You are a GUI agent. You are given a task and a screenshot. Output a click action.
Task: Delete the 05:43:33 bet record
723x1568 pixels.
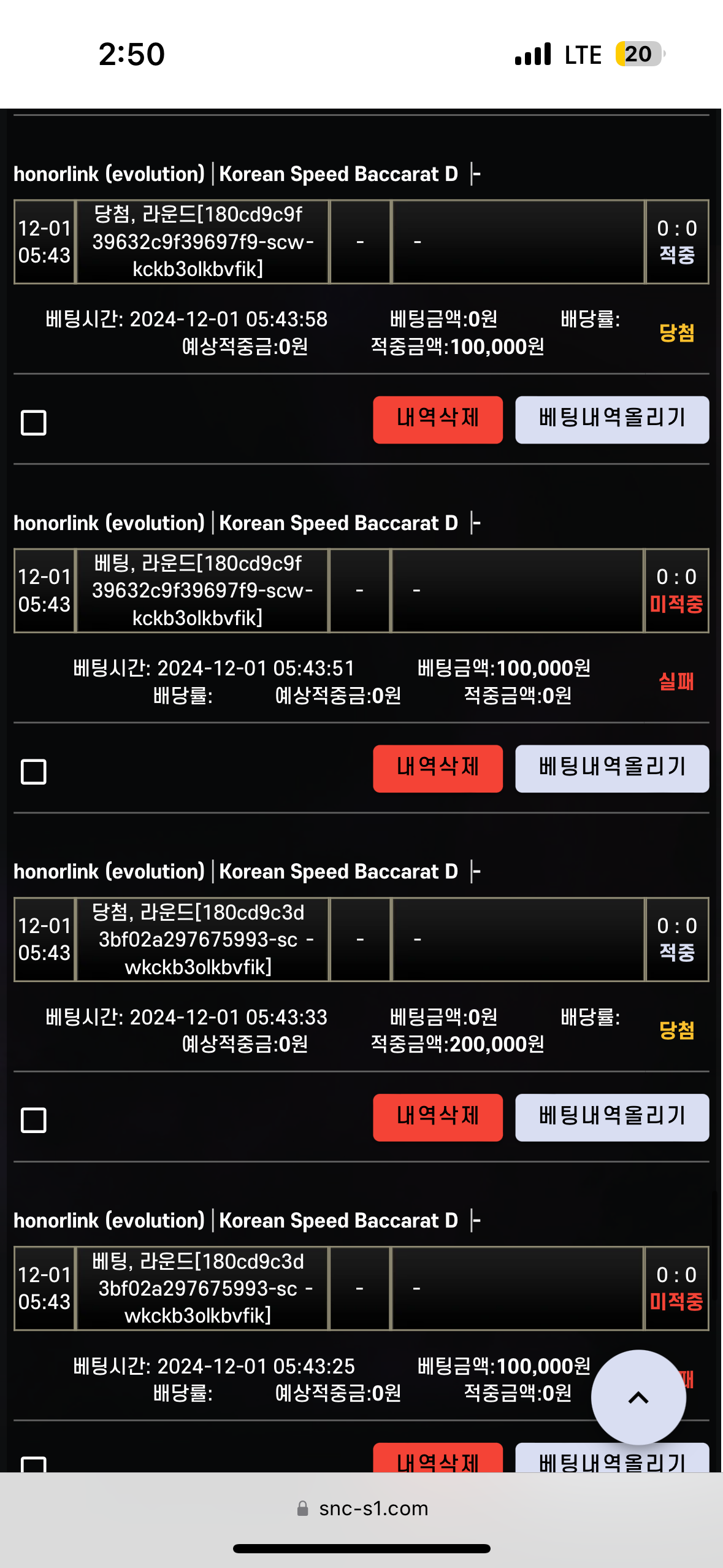[437, 1117]
